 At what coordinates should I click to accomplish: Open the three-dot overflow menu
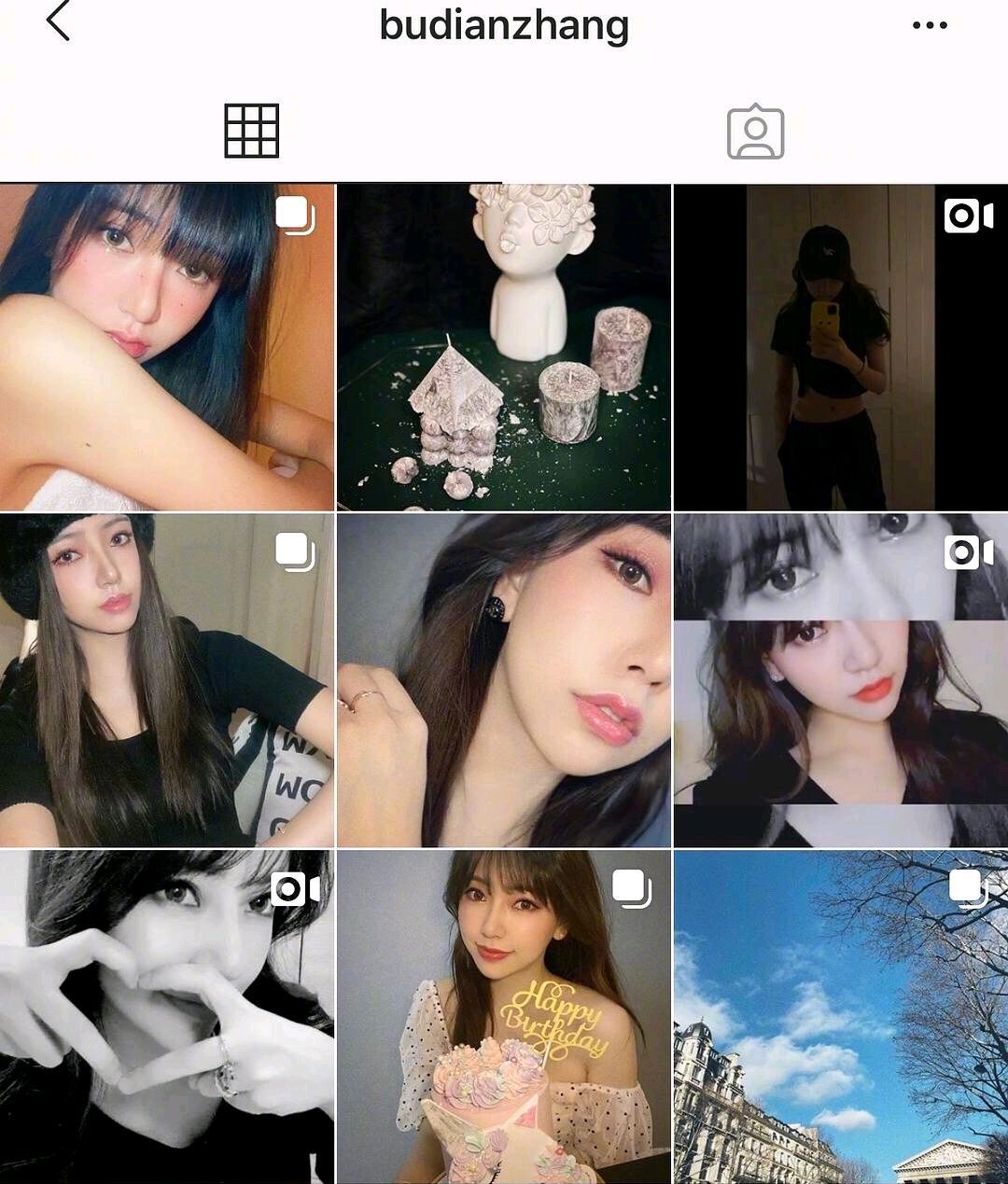(930, 25)
